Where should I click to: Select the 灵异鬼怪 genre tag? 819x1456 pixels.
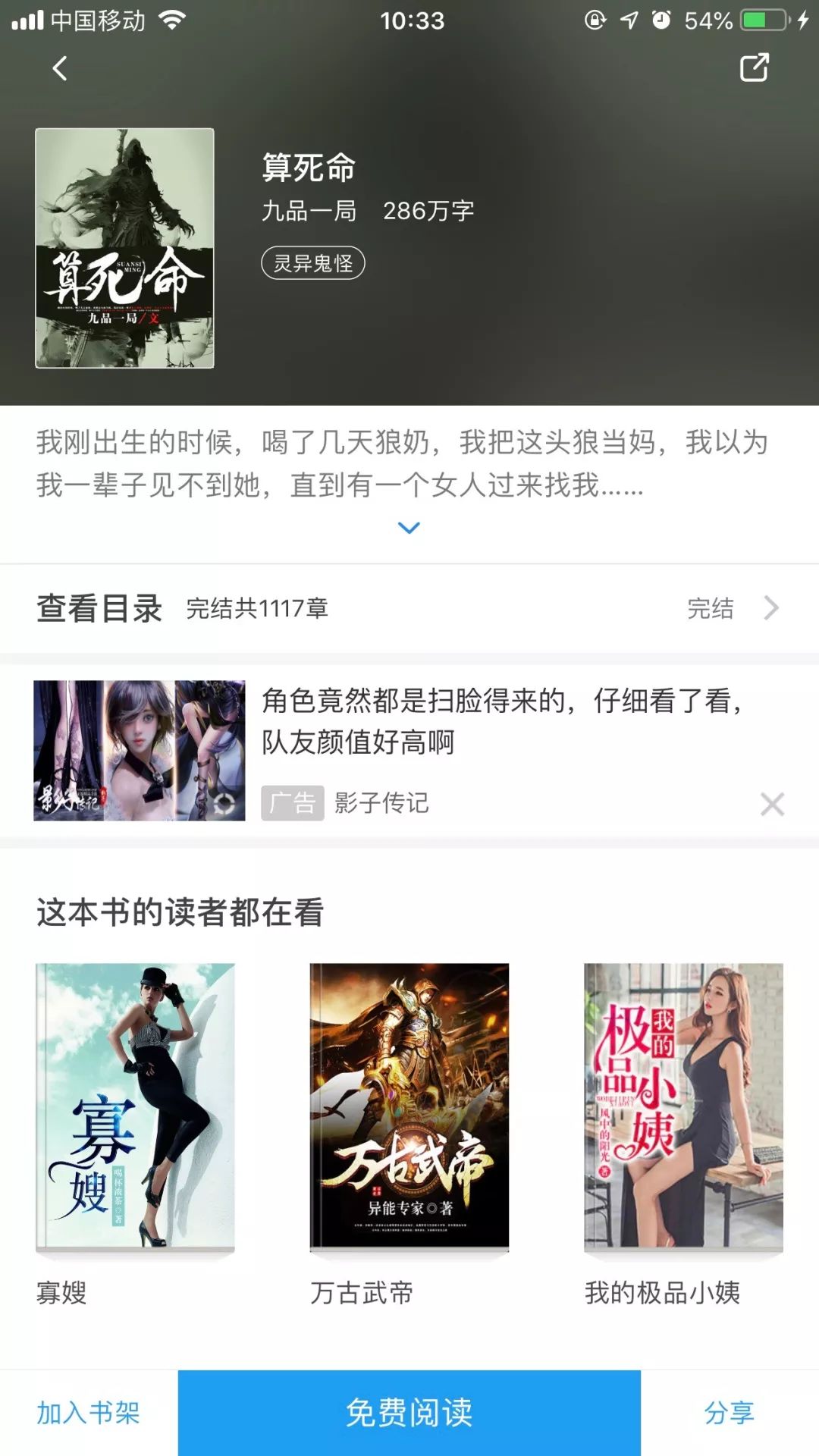coord(314,262)
